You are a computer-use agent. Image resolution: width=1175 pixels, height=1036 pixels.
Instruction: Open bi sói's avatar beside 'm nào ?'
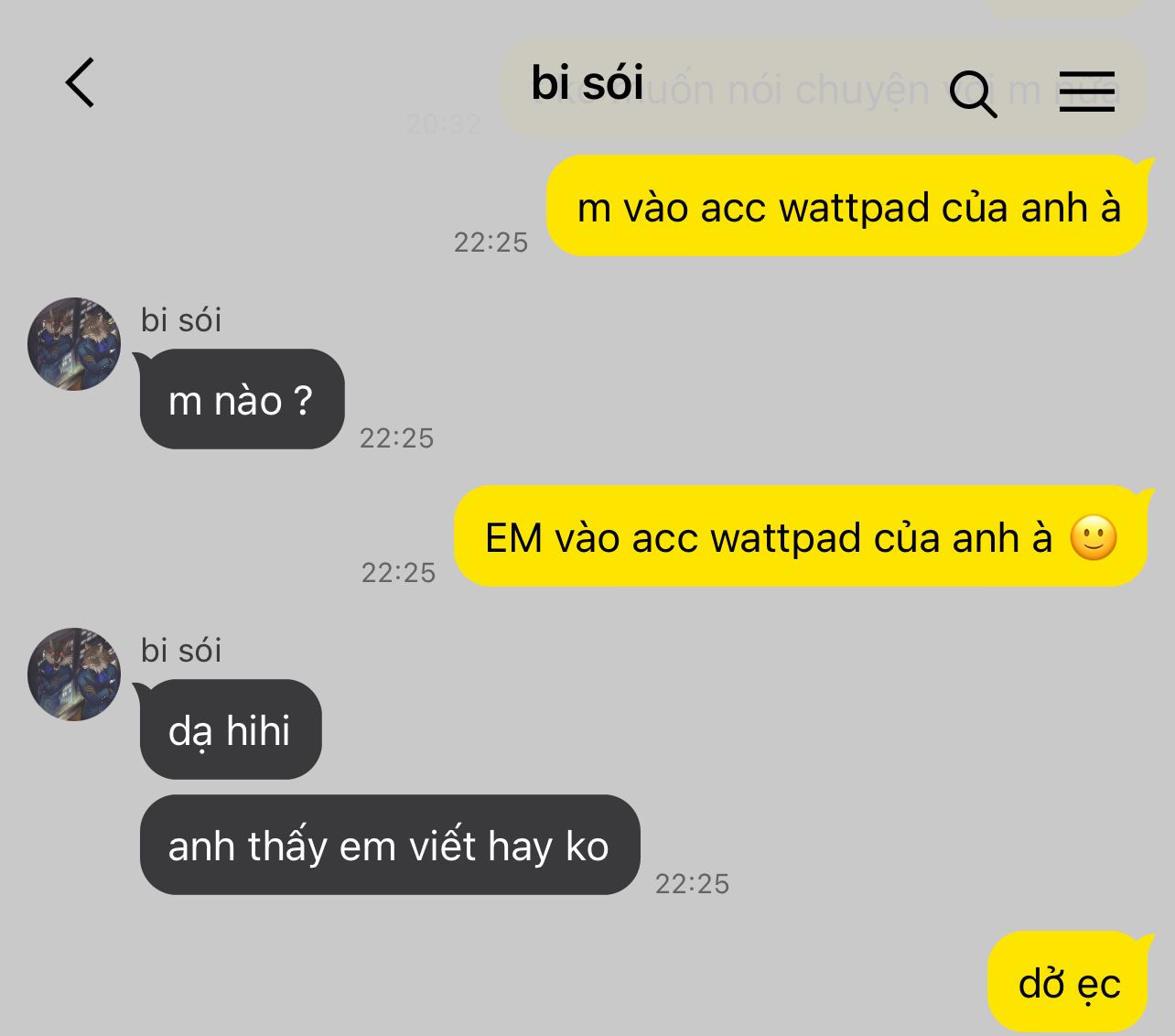[74, 344]
